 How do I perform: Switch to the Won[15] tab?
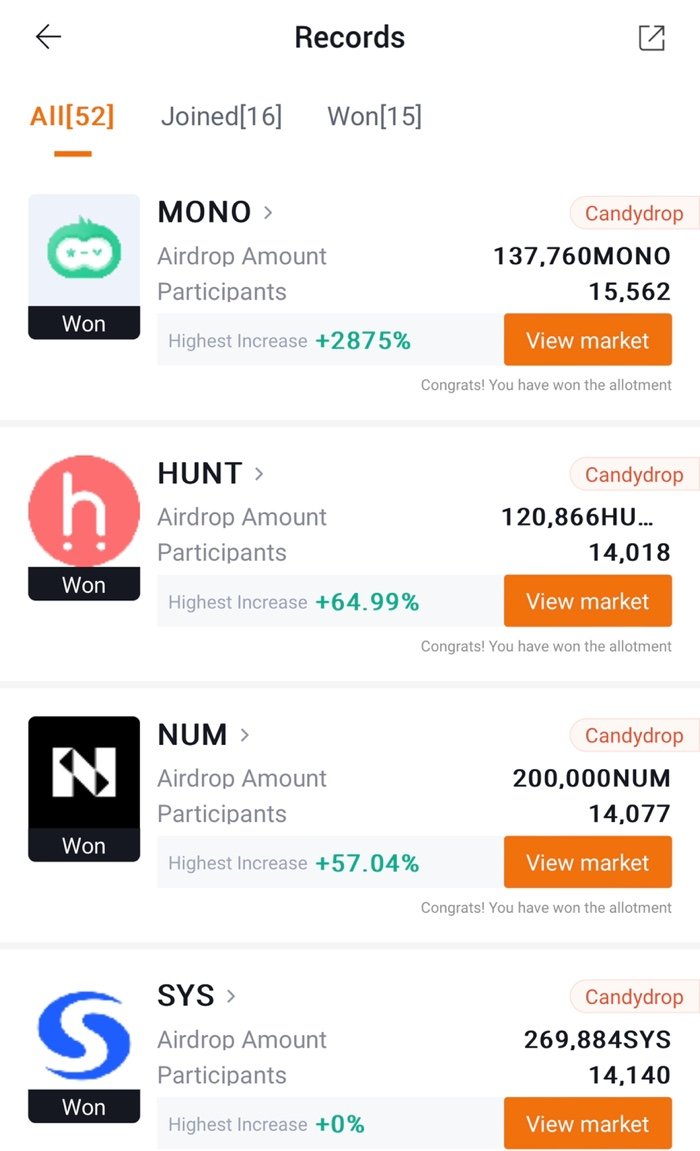click(x=374, y=117)
